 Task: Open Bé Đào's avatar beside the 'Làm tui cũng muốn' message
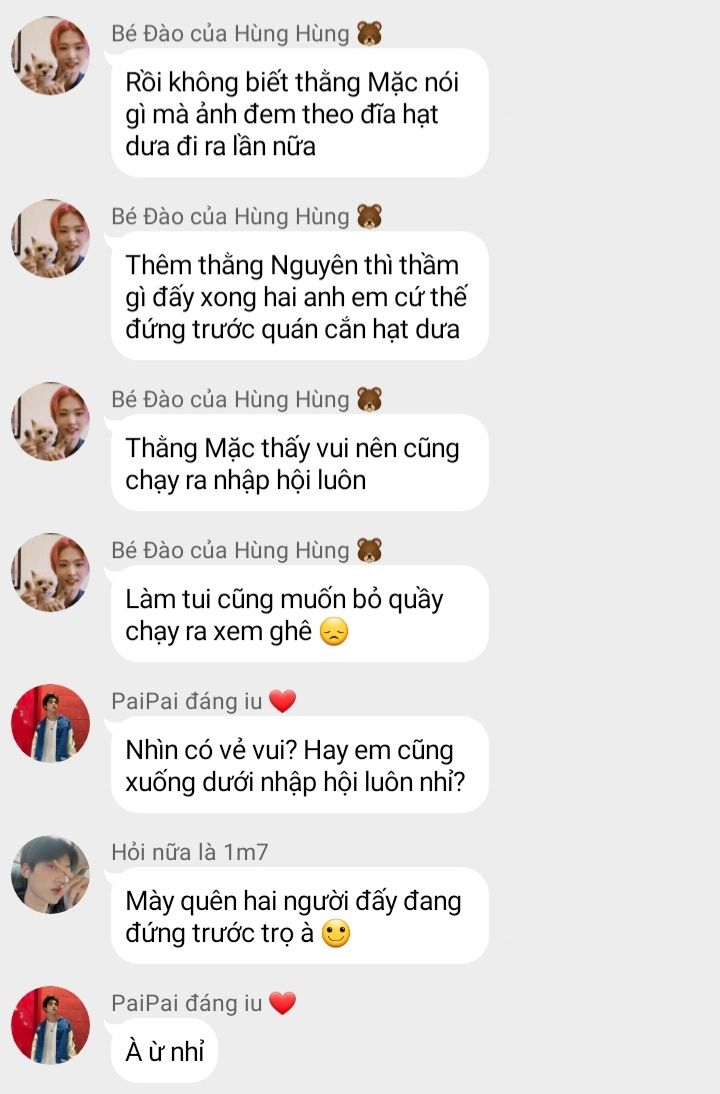coord(50,572)
